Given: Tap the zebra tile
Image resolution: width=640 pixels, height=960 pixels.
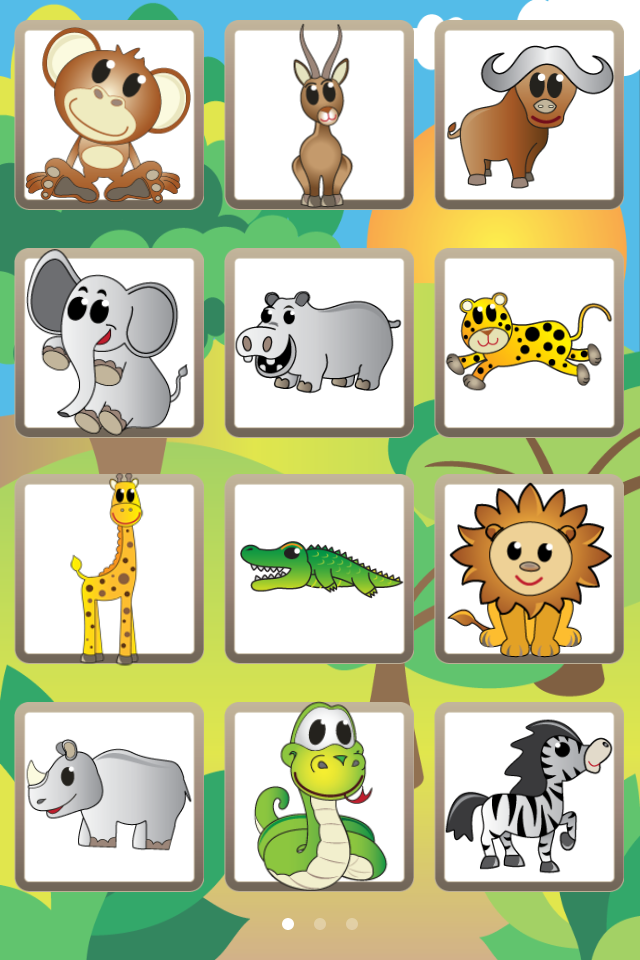Looking at the screenshot, I should (529, 797).
